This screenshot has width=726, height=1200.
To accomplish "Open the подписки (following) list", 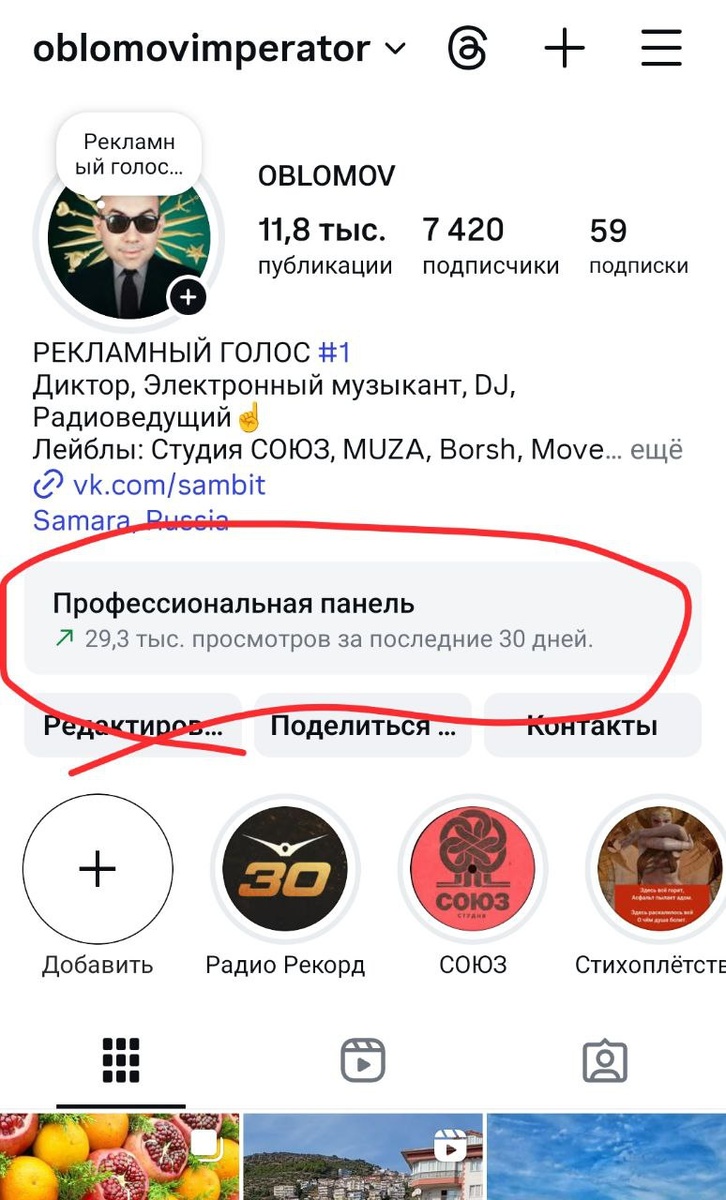I will [x=638, y=246].
